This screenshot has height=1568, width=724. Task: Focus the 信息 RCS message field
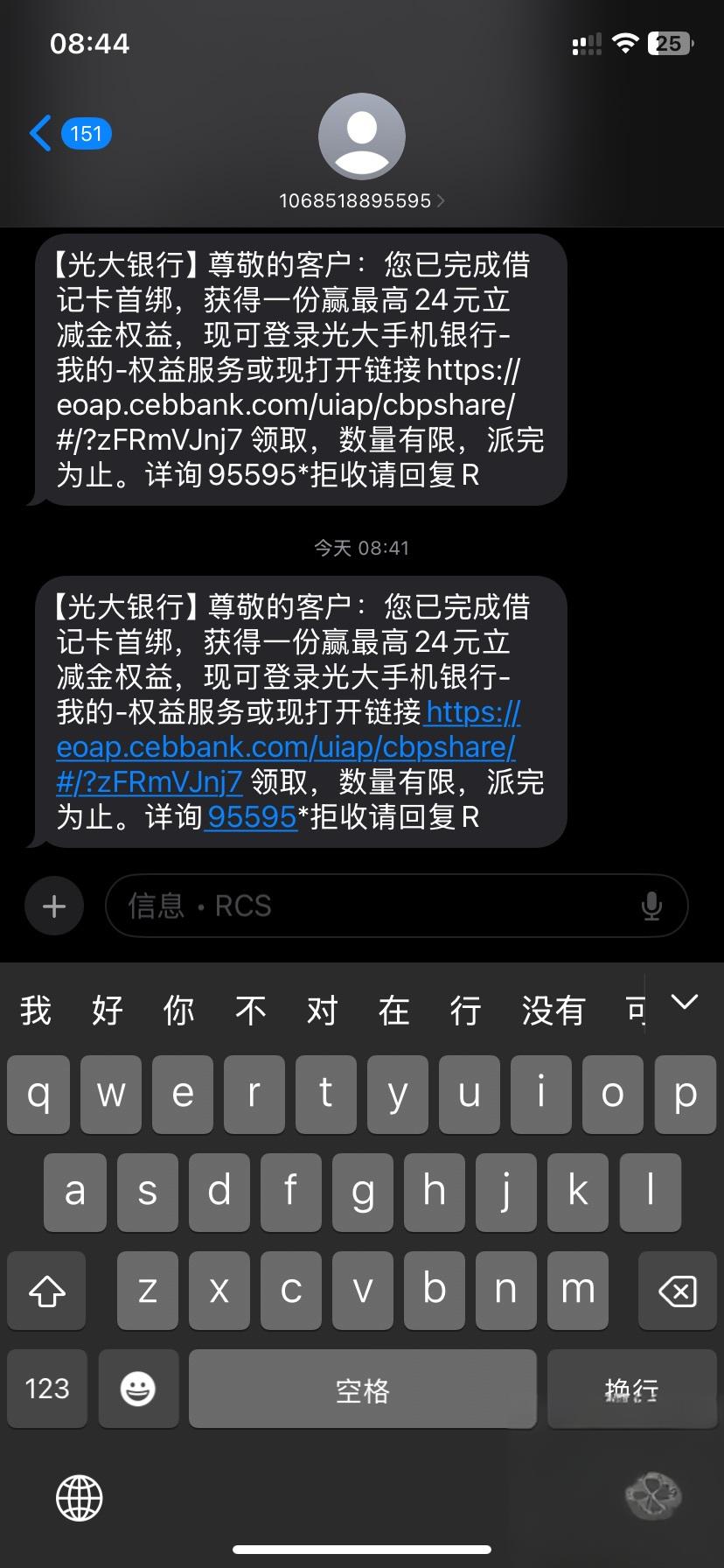(376, 906)
